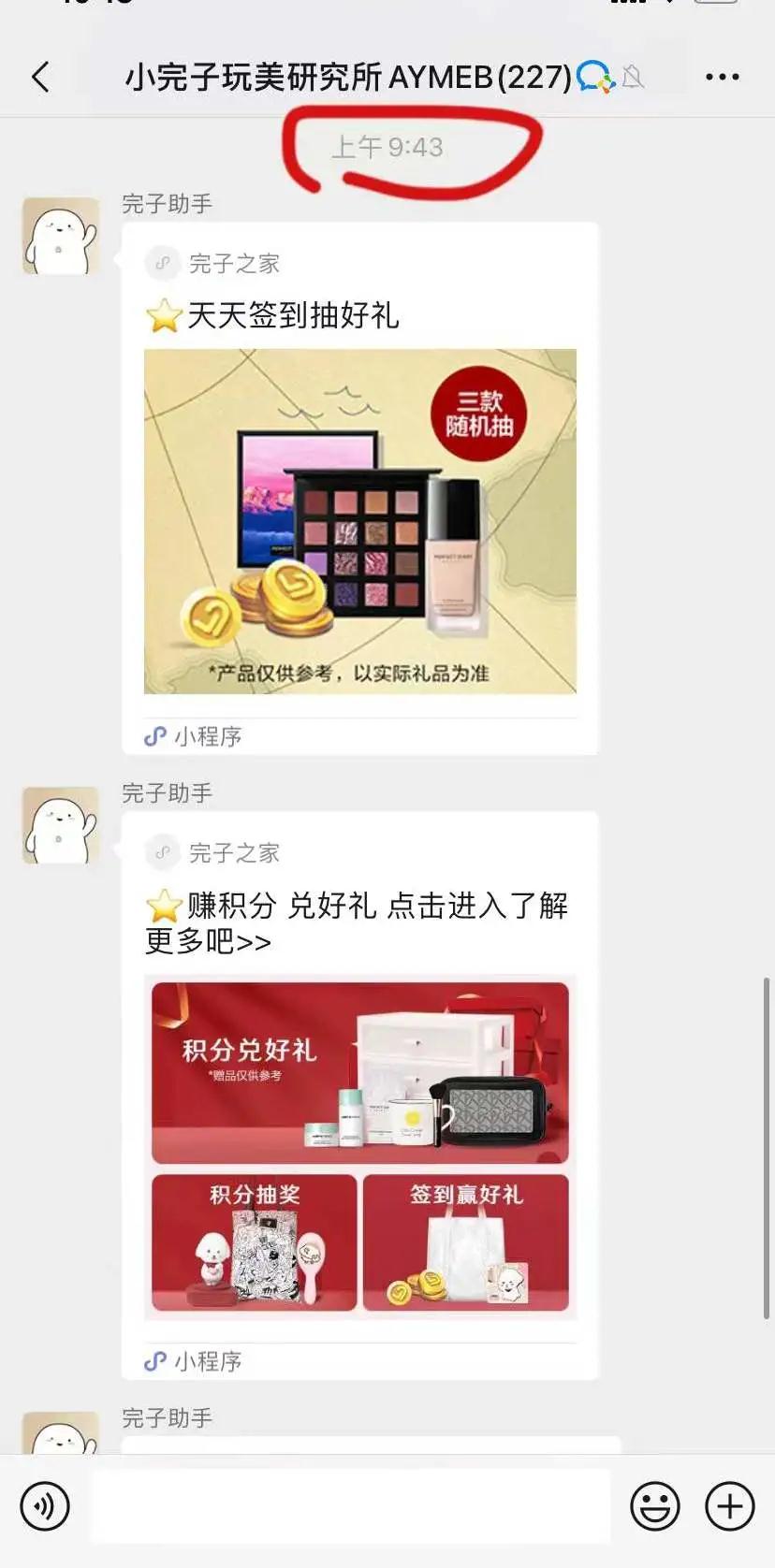
Task: Open the emoji sticker panel
Action: tap(654, 1506)
